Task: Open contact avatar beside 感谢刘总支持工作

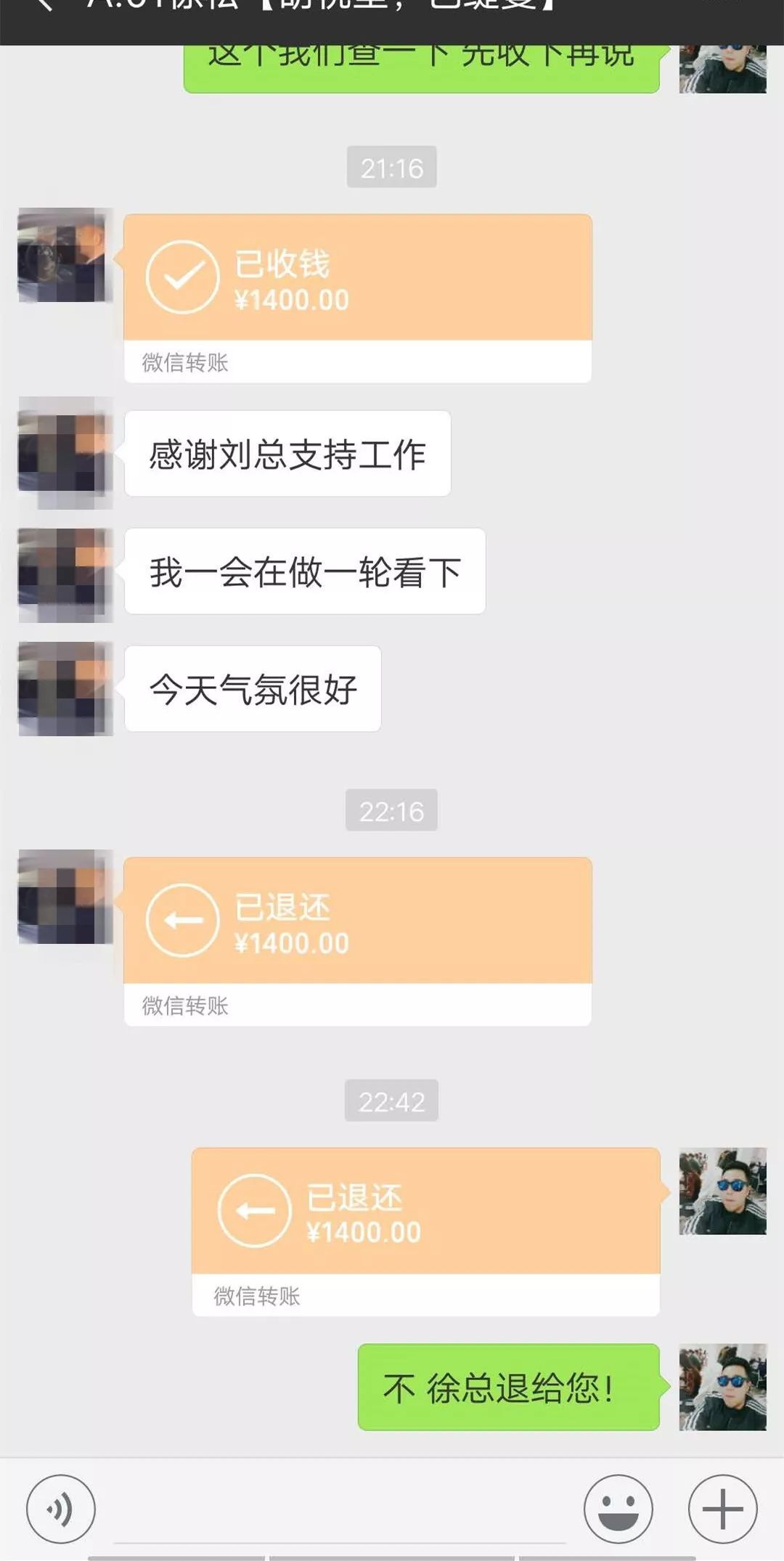Action: pyautogui.click(x=65, y=452)
